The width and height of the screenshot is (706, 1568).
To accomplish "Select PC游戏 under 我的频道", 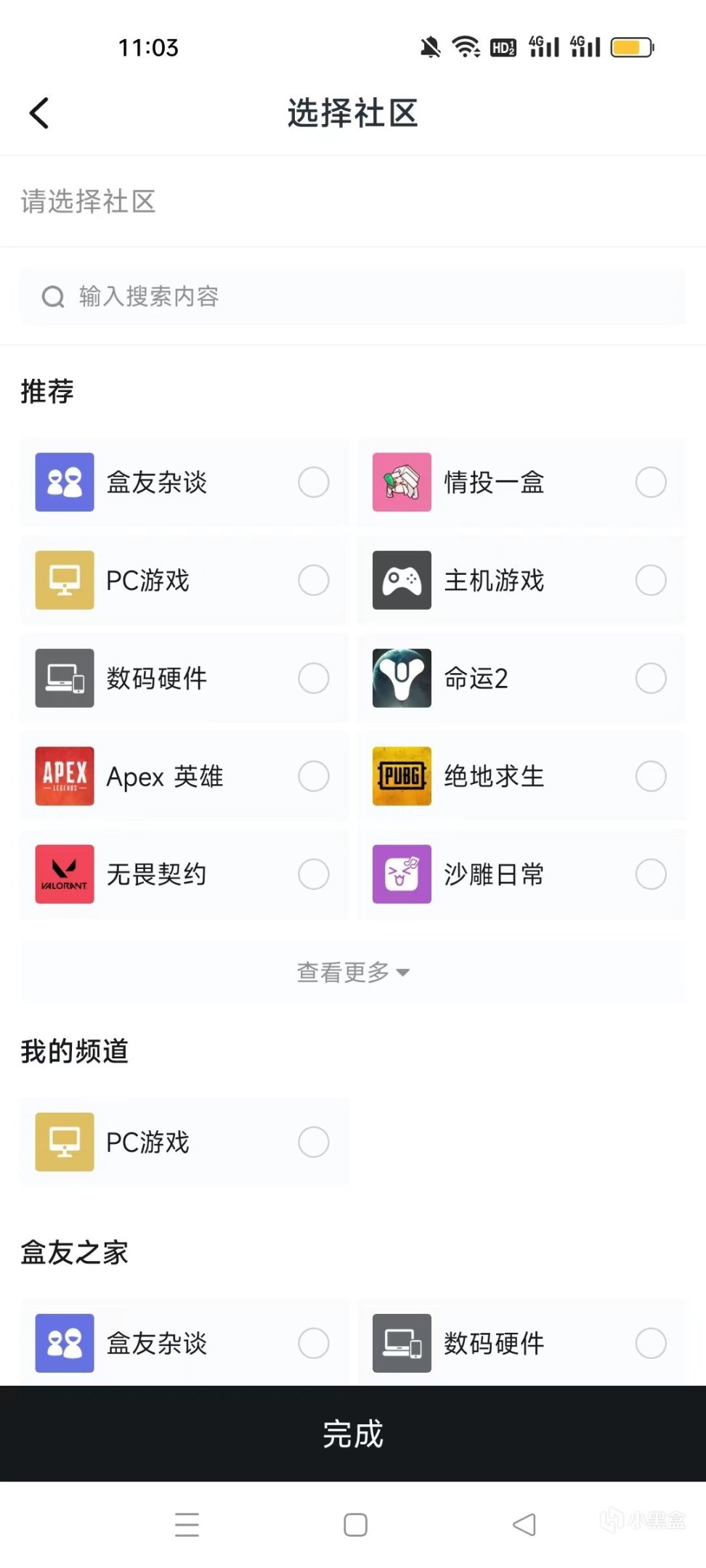I will (x=184, y=1142).
